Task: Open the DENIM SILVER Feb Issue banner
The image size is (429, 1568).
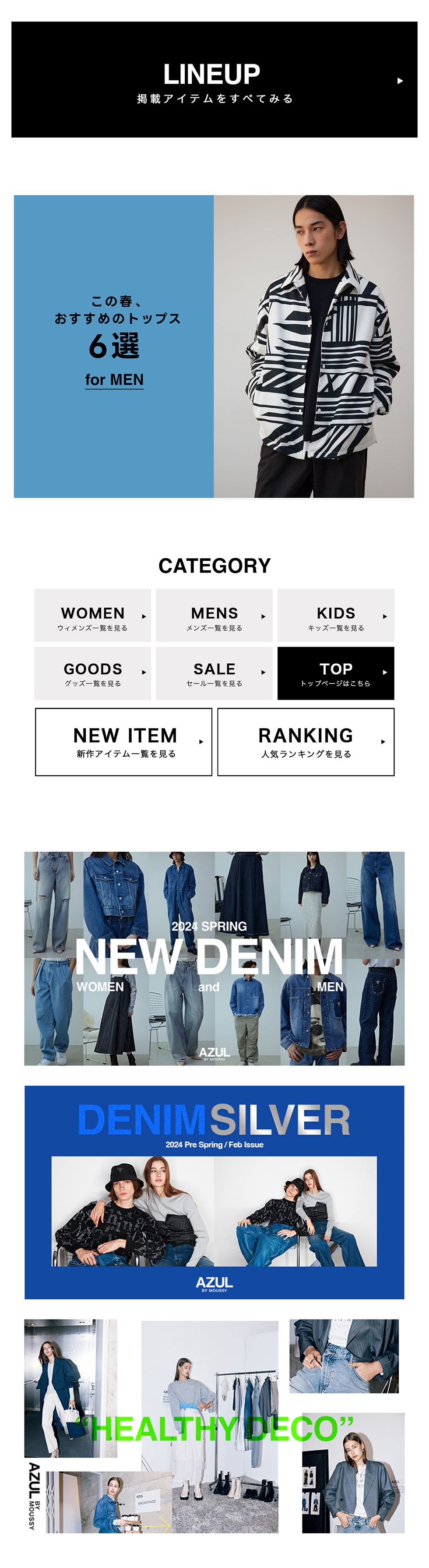Action: 214,1192
